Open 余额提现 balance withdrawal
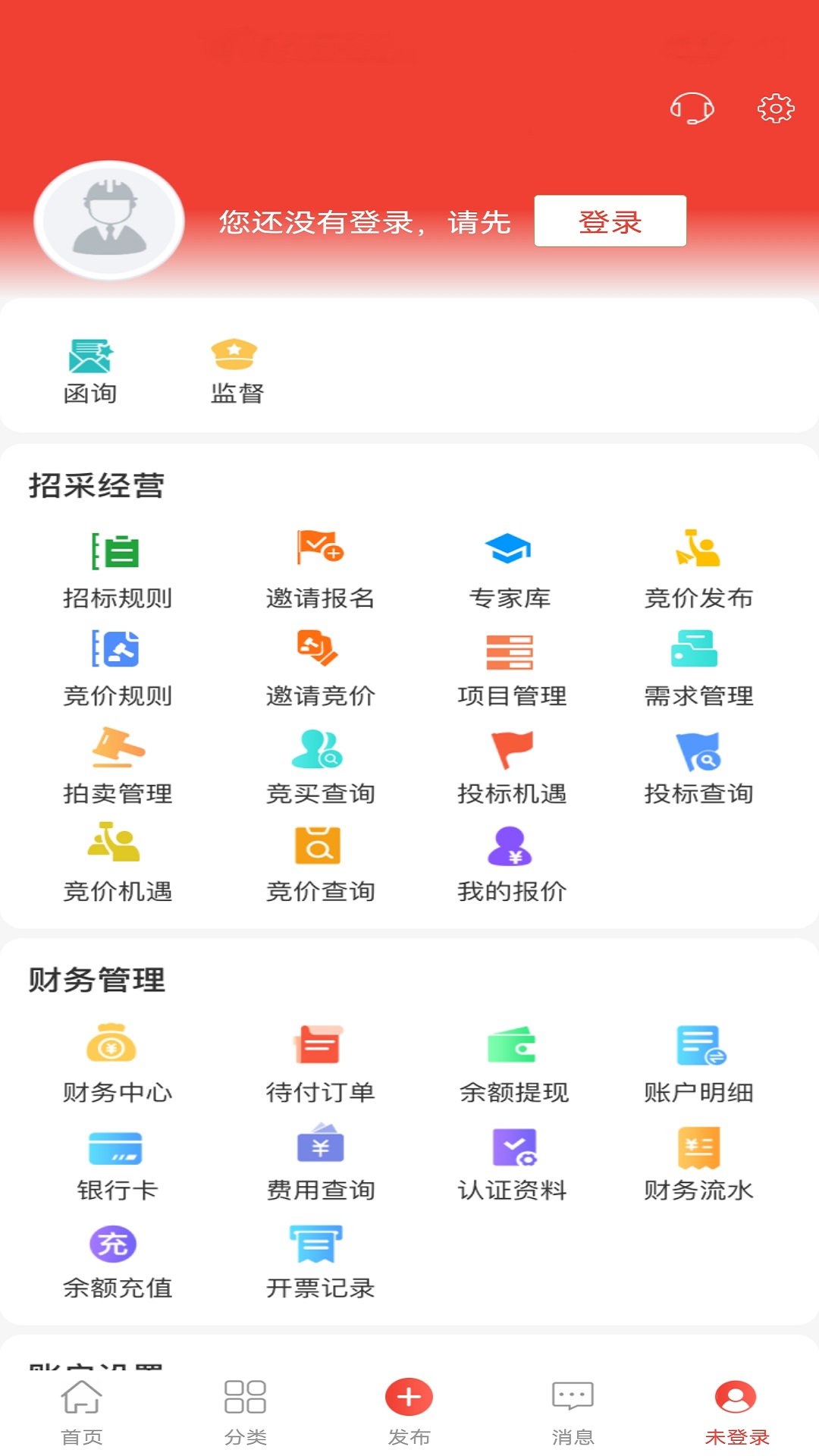The width and height of the screenshot is (819, 1456). pos(513,1064)
